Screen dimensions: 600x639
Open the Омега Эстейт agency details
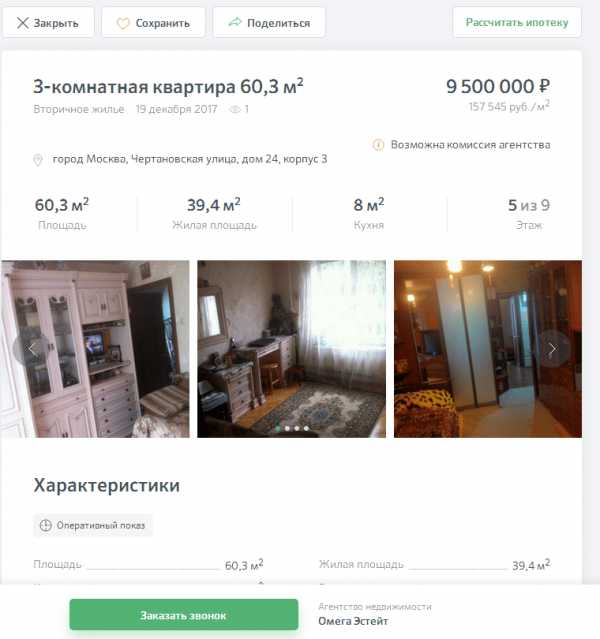[353, 621]
